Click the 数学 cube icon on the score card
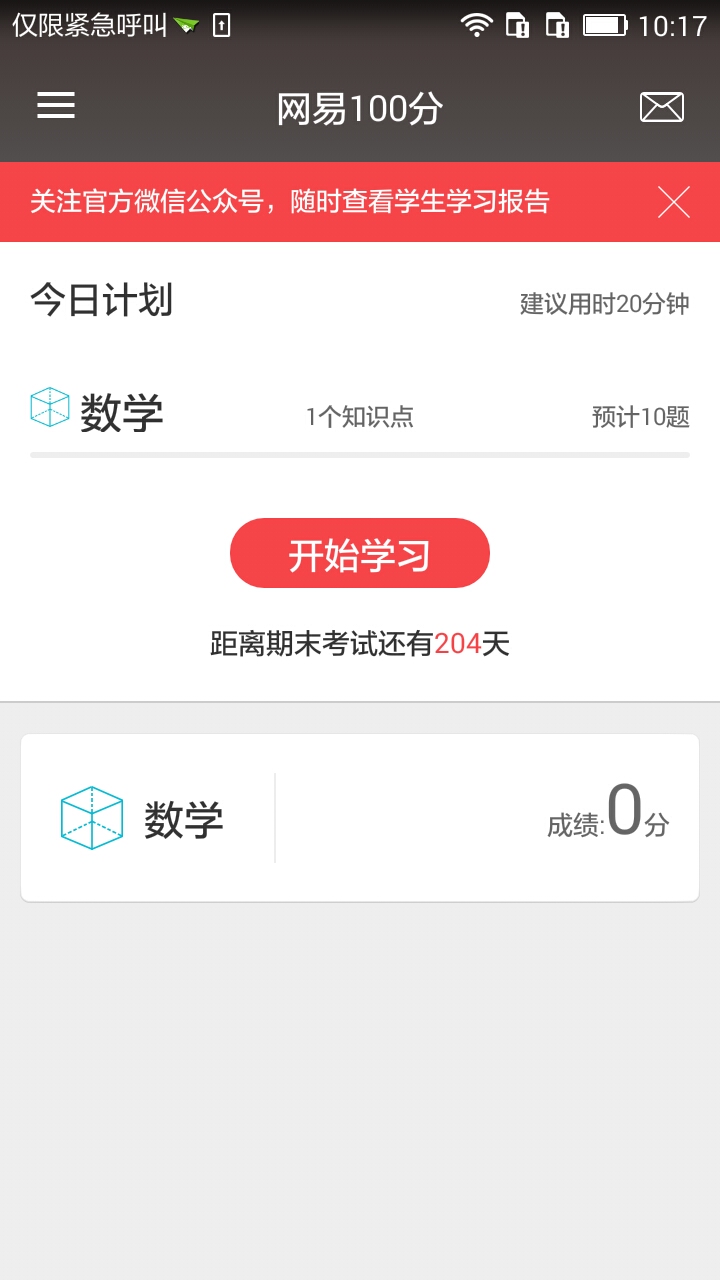 (93, 816)
